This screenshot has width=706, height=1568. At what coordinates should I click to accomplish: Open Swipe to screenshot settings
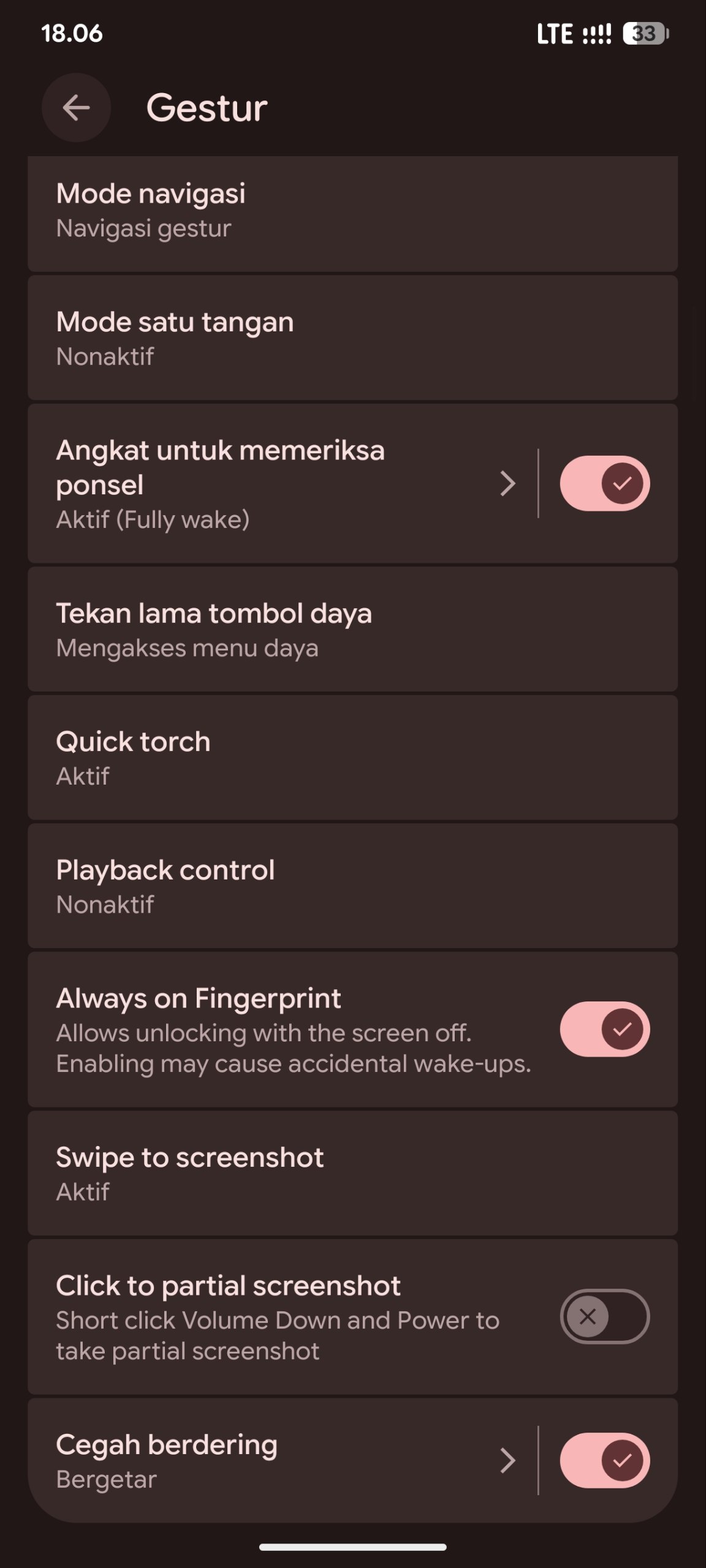point(352,1173)
